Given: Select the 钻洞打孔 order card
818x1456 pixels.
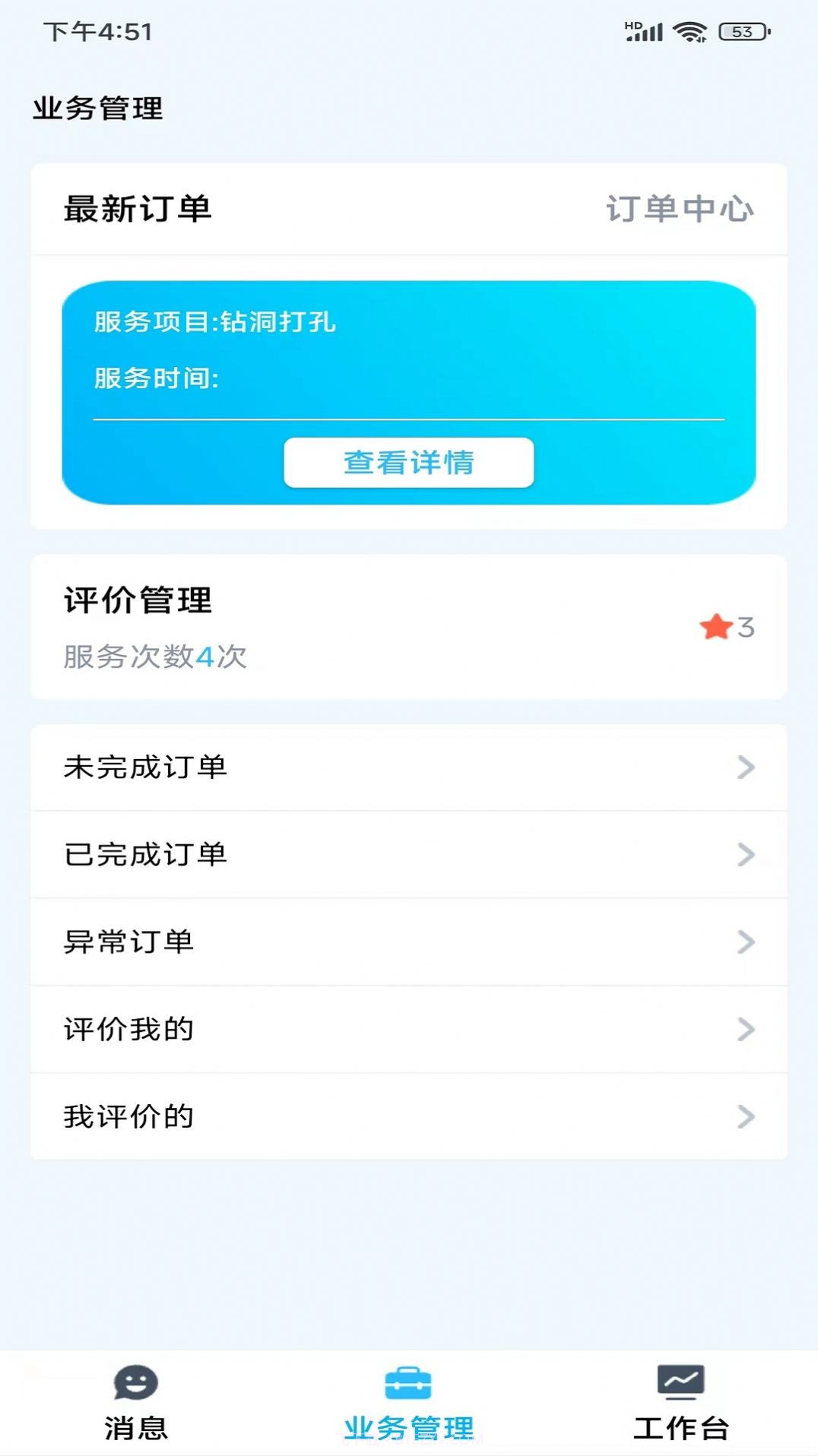Looking at the screenshot, I should click(x=409, y=327).
